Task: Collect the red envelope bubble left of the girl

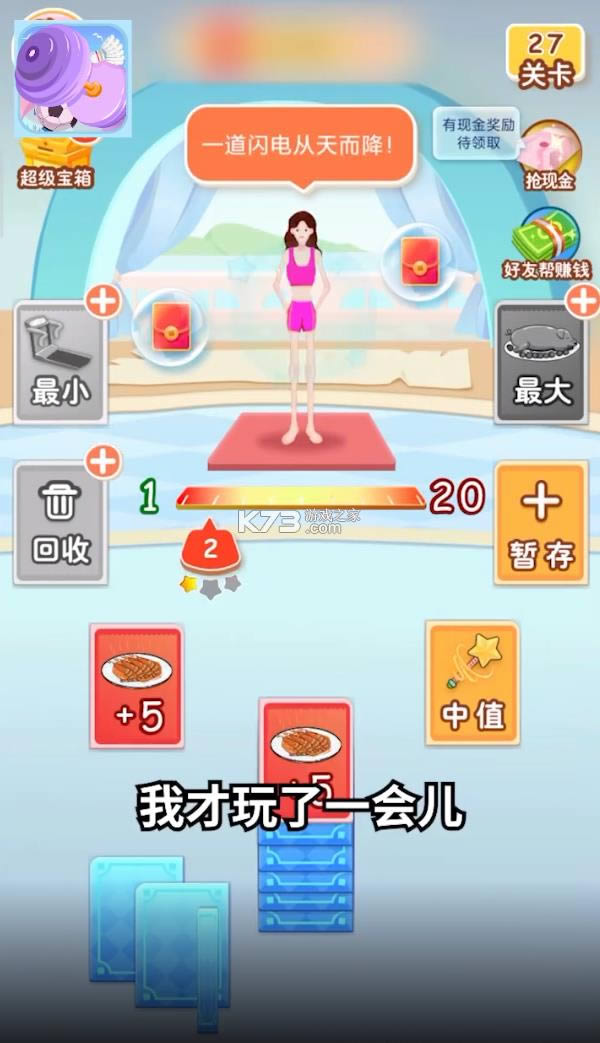Action: [x=170, y=325]
